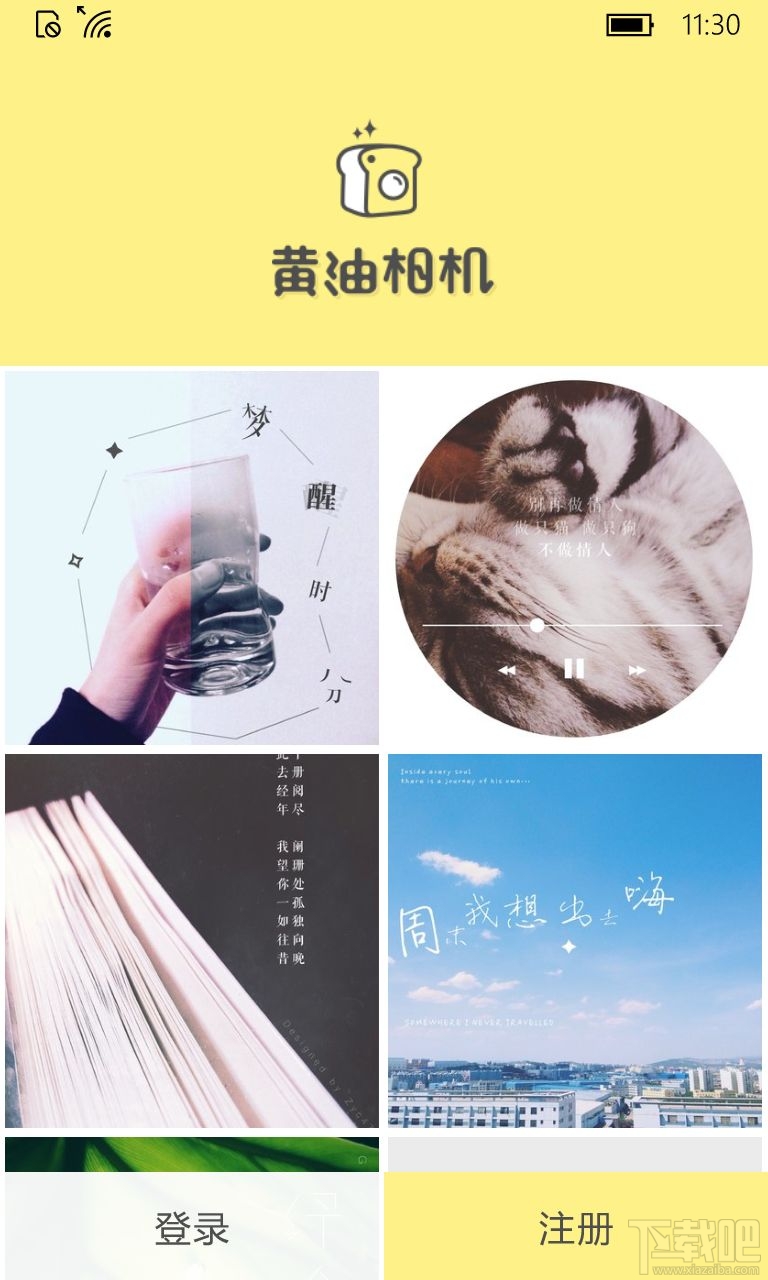The height and width of the screenshot is (1280, 768).
Task: Open the hand holding glass photo tile
Action: 192,558
